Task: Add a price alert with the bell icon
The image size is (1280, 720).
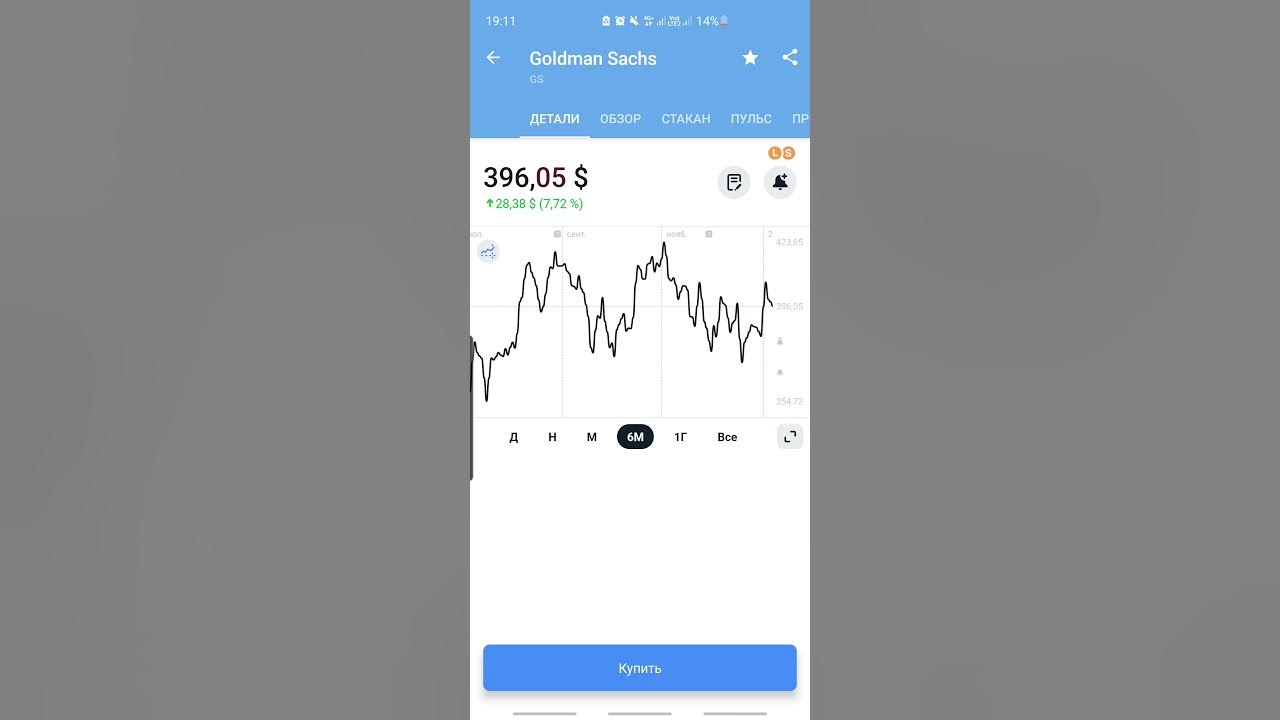Action: pos(780,182)
